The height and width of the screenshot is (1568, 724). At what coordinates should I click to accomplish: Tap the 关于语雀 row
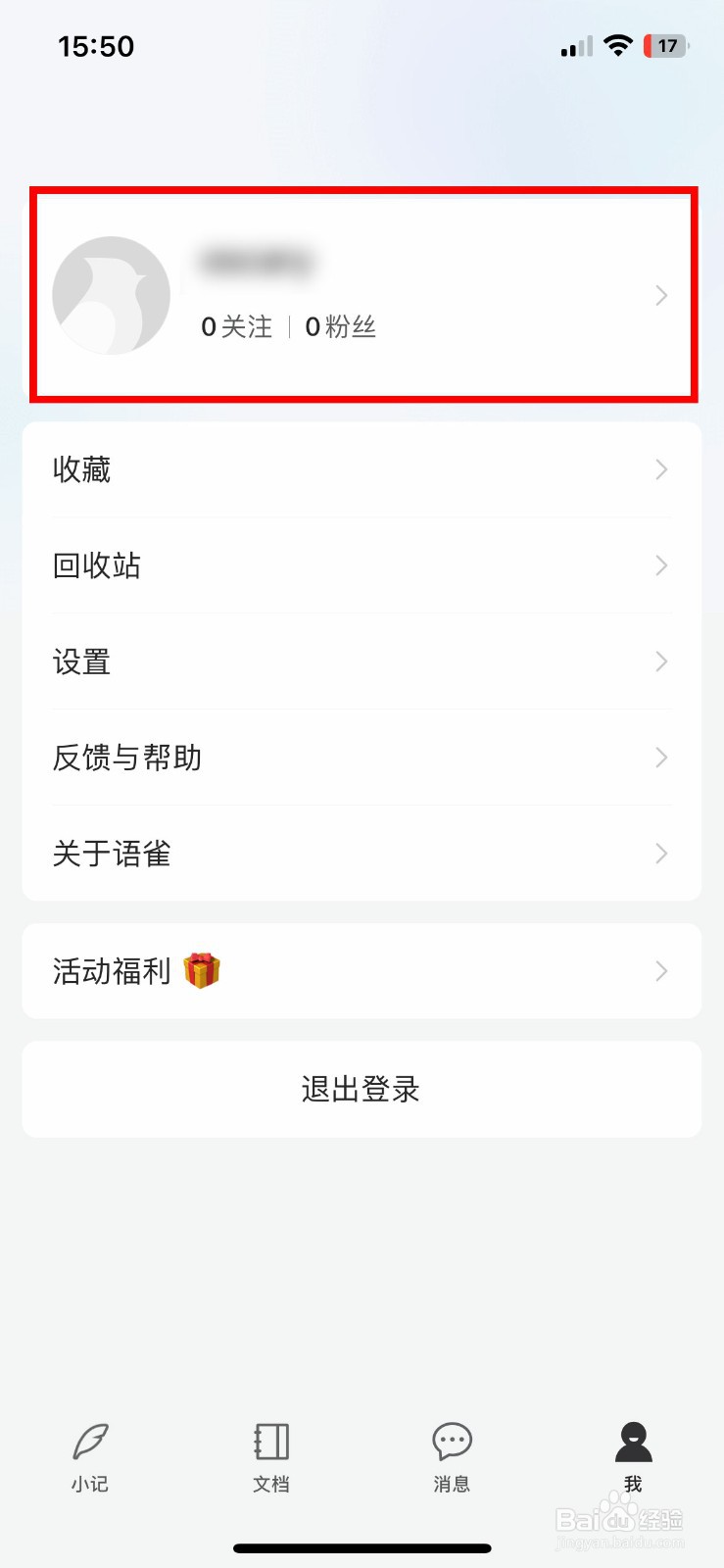tap(112, 854)
